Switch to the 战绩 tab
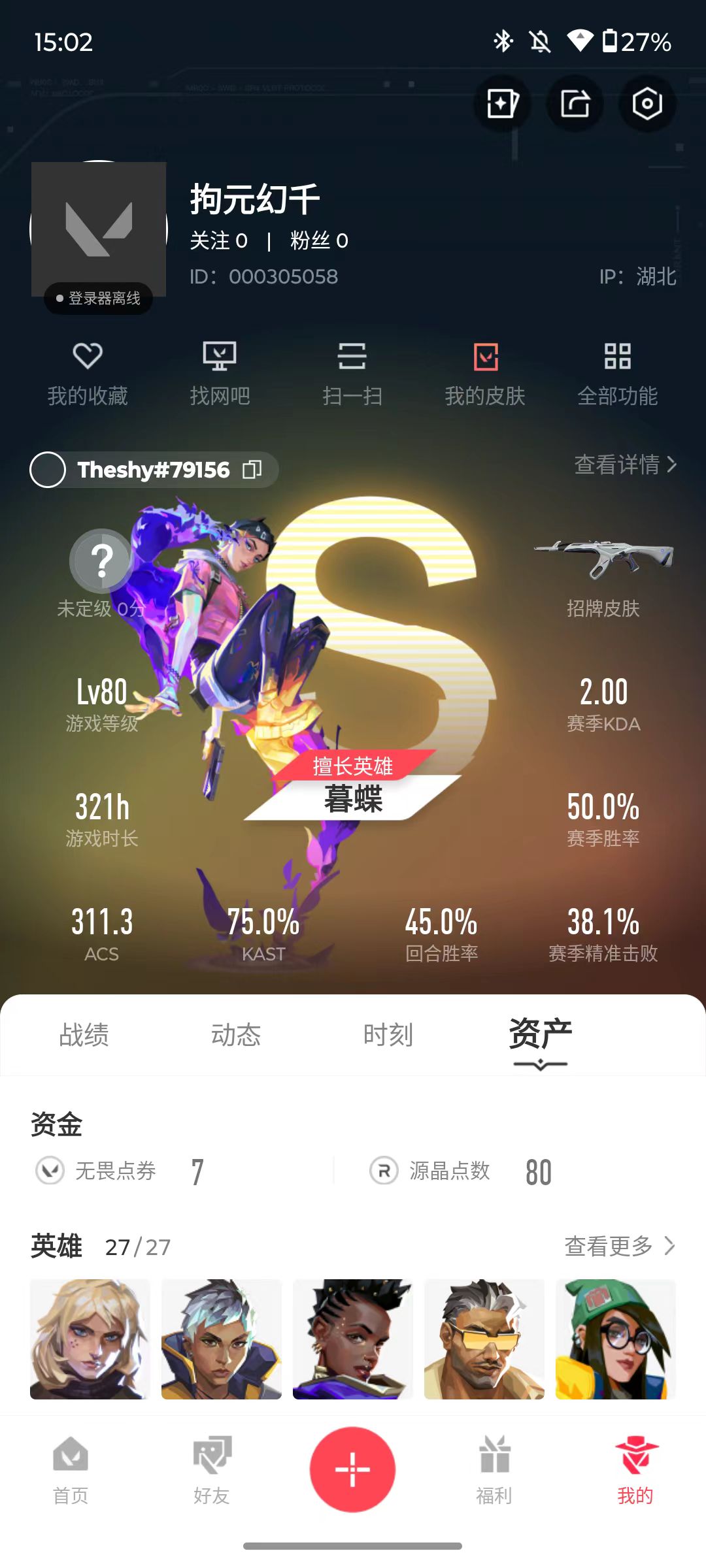 click(84, 1035)
